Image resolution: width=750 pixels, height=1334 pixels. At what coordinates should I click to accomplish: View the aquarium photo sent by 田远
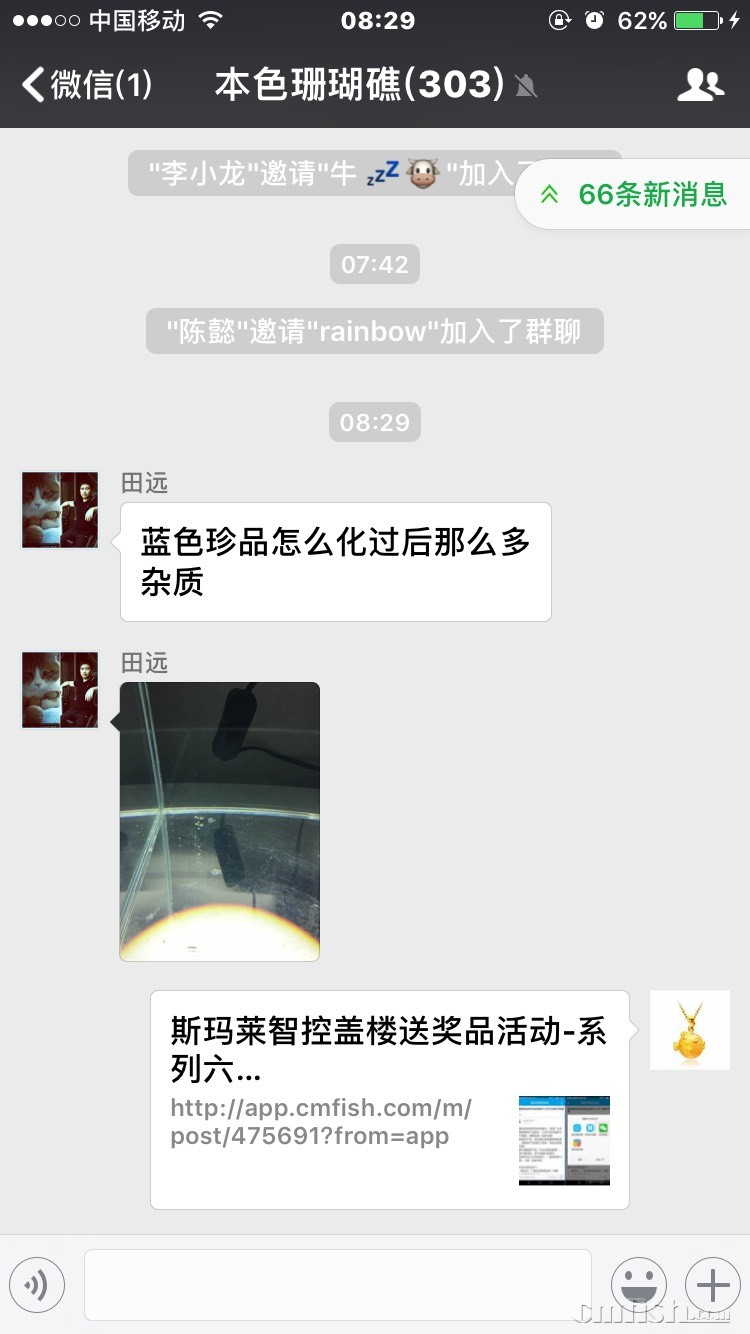click(x=220, y=821)
